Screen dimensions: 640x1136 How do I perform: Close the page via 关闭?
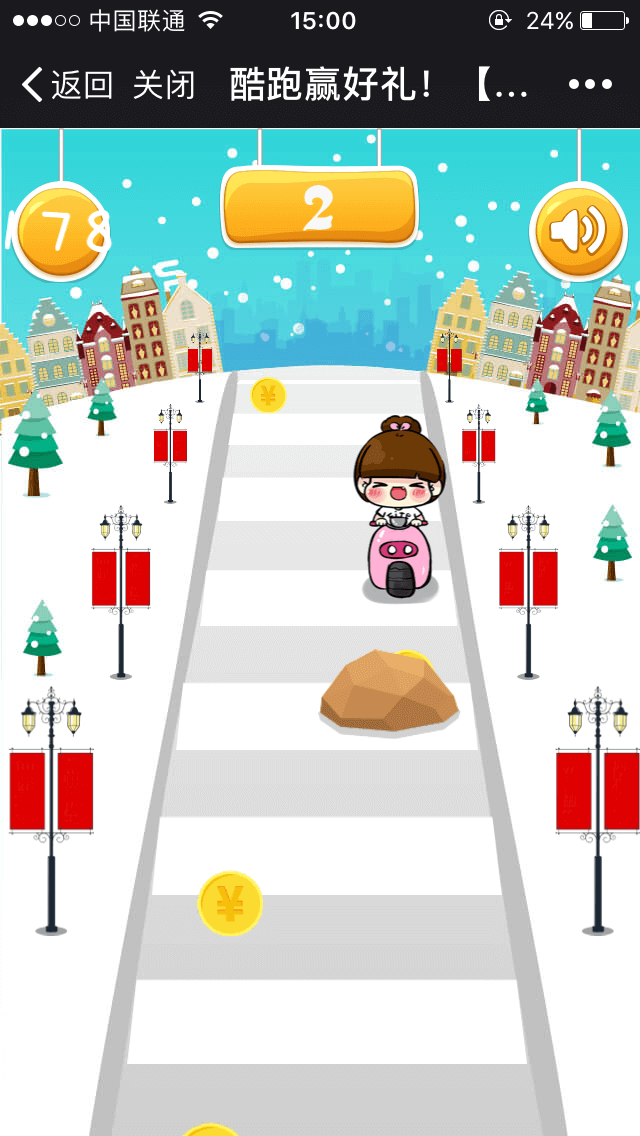pyautogui.click(x=164, y=85)
